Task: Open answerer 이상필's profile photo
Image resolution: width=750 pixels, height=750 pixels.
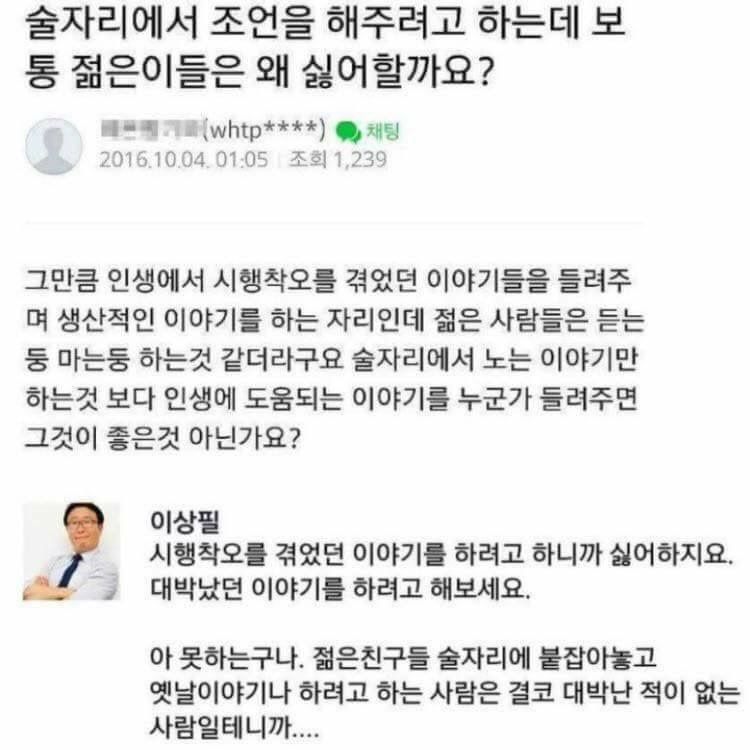Action: click(71, 550)
